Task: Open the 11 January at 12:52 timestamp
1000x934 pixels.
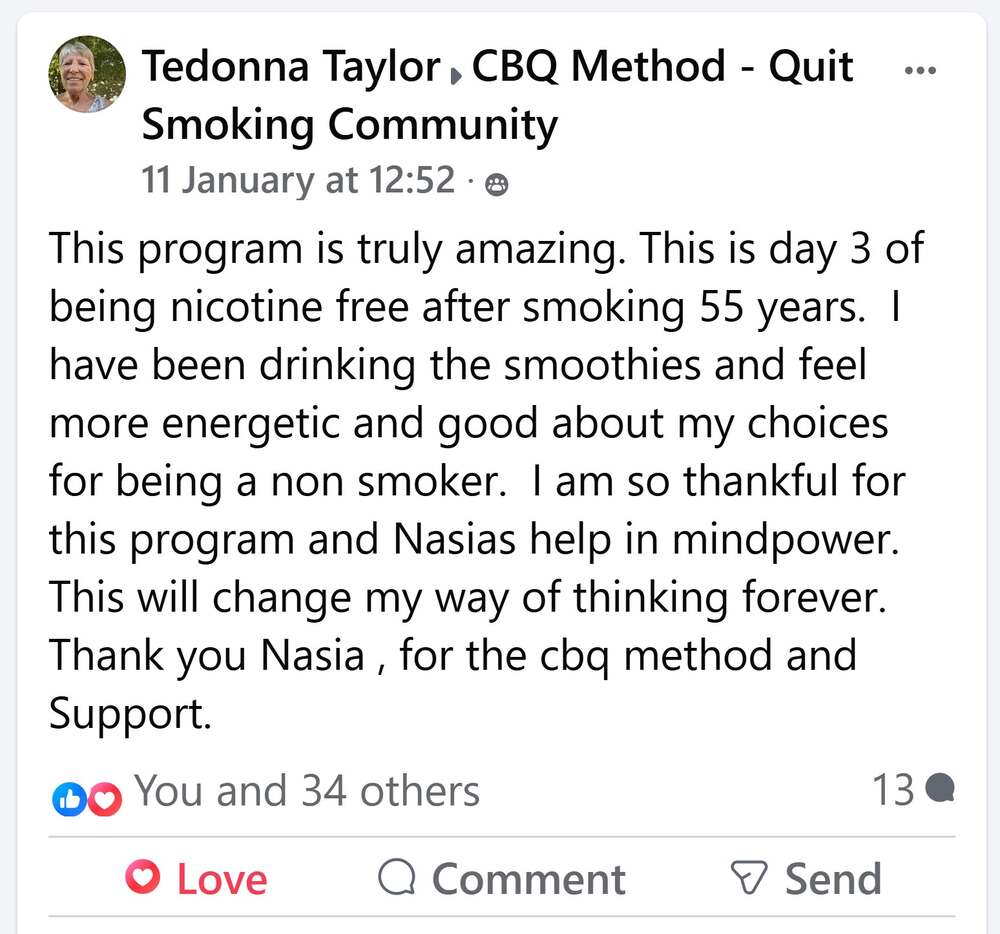Action: click(x=298, y=181)
